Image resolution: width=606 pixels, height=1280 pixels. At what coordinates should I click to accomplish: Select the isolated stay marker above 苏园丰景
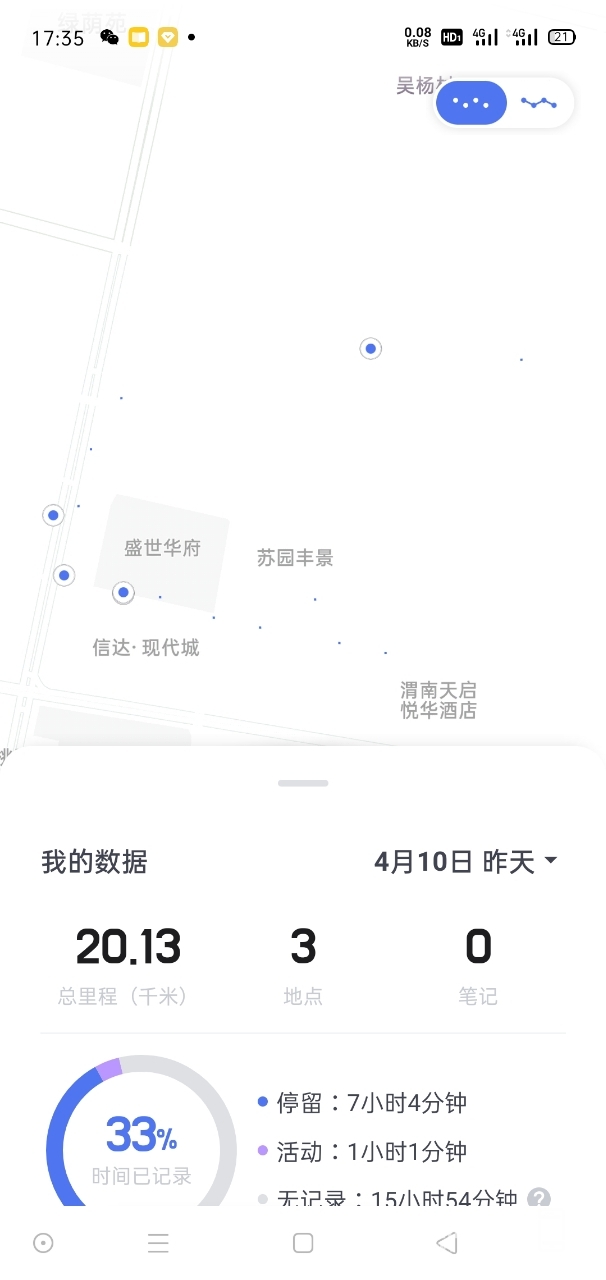(371, 349)
